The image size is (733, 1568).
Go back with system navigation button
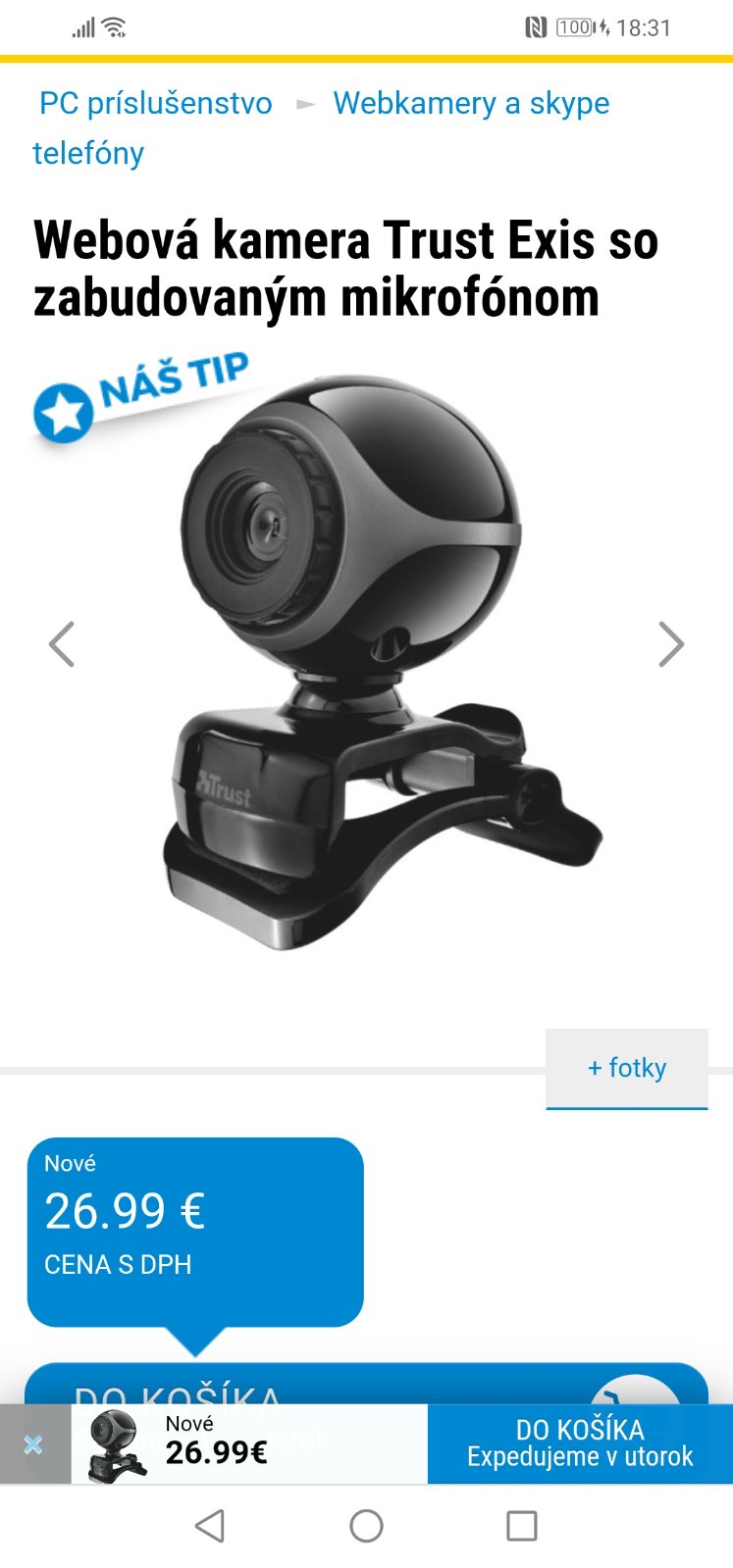click(x=210, y=1526)
